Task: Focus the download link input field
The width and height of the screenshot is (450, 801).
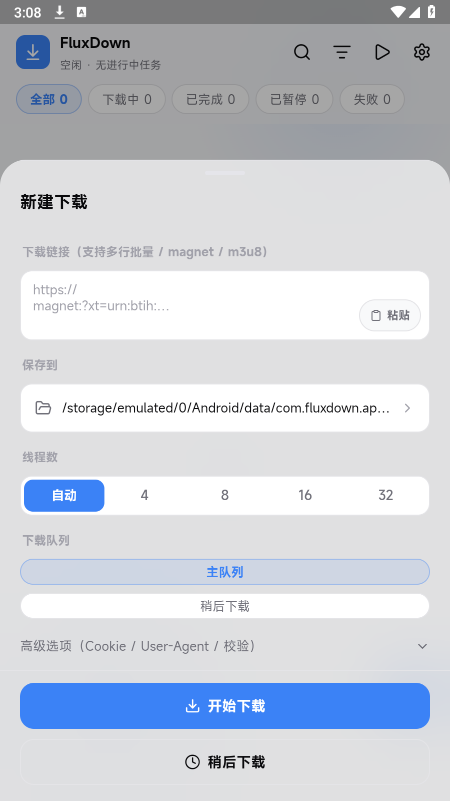Action: [225, 305]
